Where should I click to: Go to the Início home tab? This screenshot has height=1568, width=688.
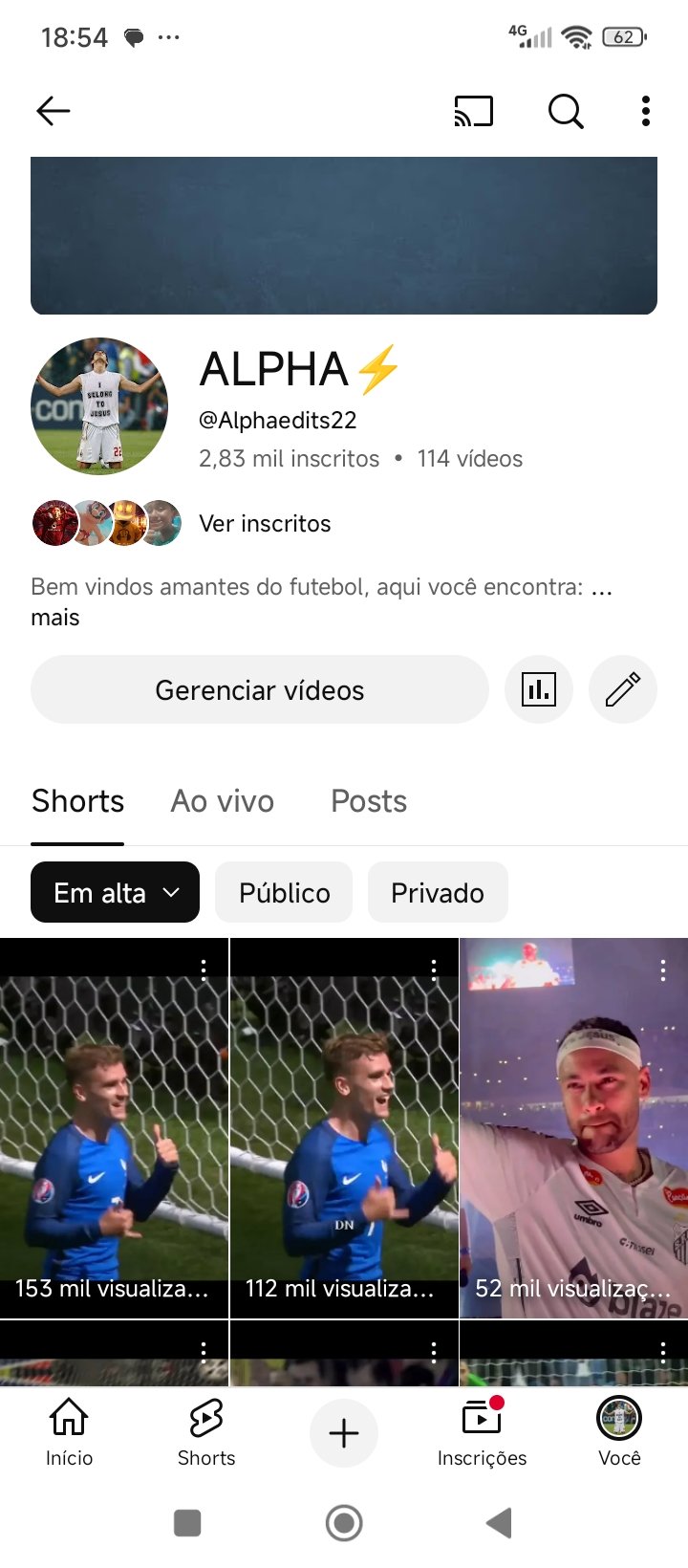[x=69, y=1432]
